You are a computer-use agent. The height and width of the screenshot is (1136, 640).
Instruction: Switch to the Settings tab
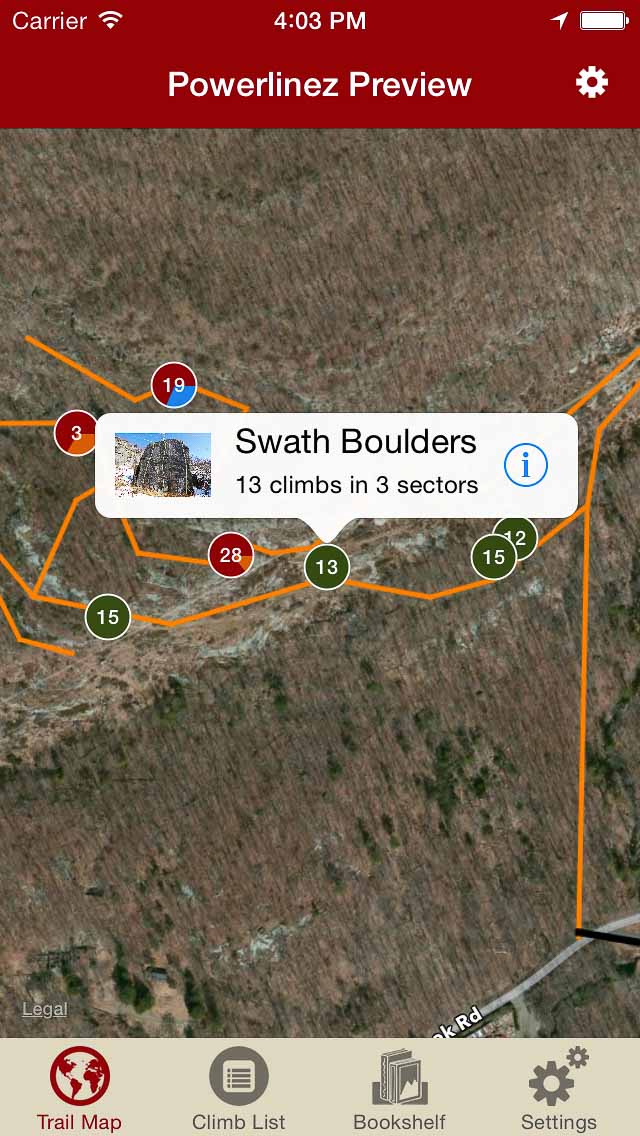[558, 1088]
